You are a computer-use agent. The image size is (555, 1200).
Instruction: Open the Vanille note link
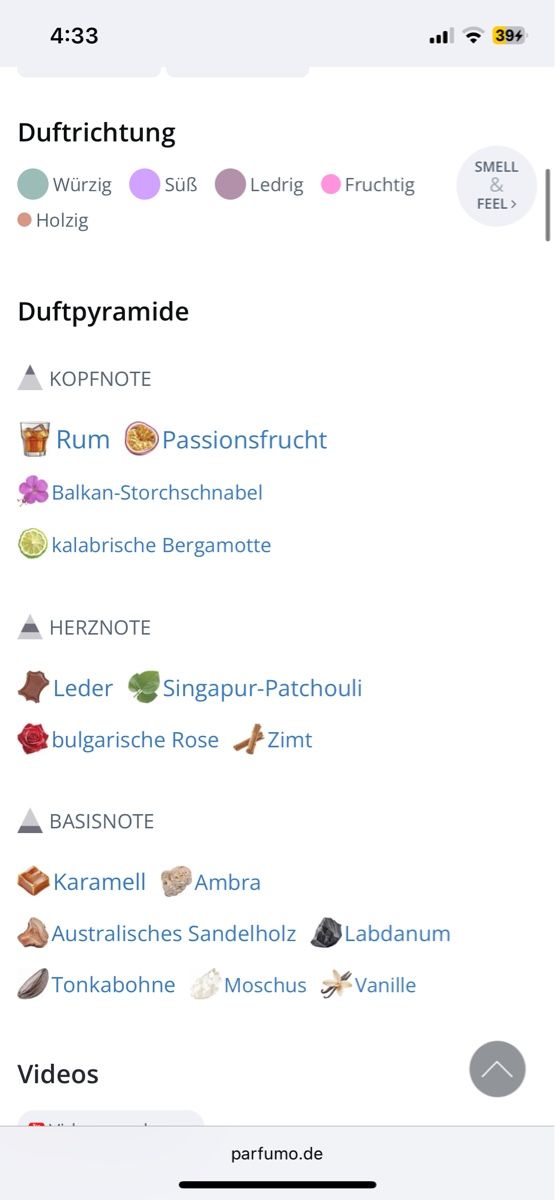click(368, 985)
